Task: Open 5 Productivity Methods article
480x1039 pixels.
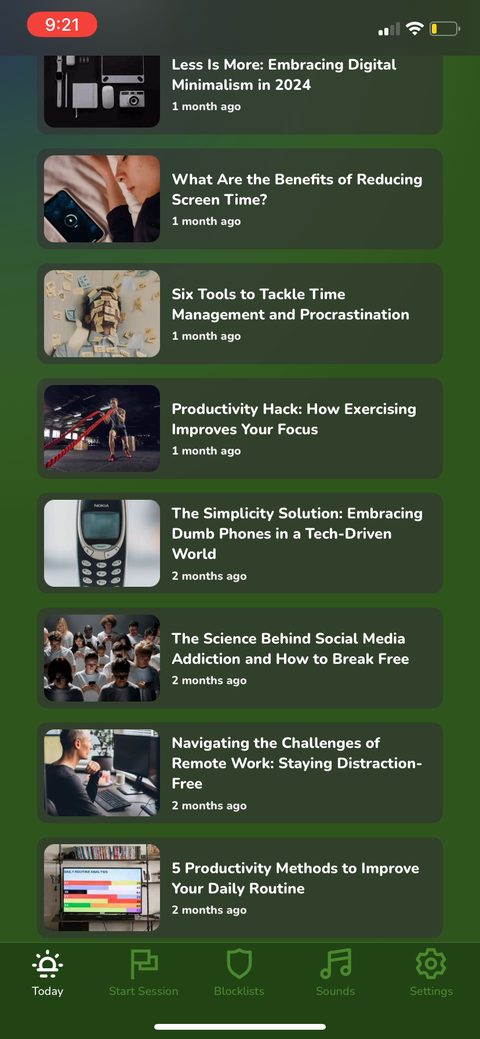Action: point(240,887)
